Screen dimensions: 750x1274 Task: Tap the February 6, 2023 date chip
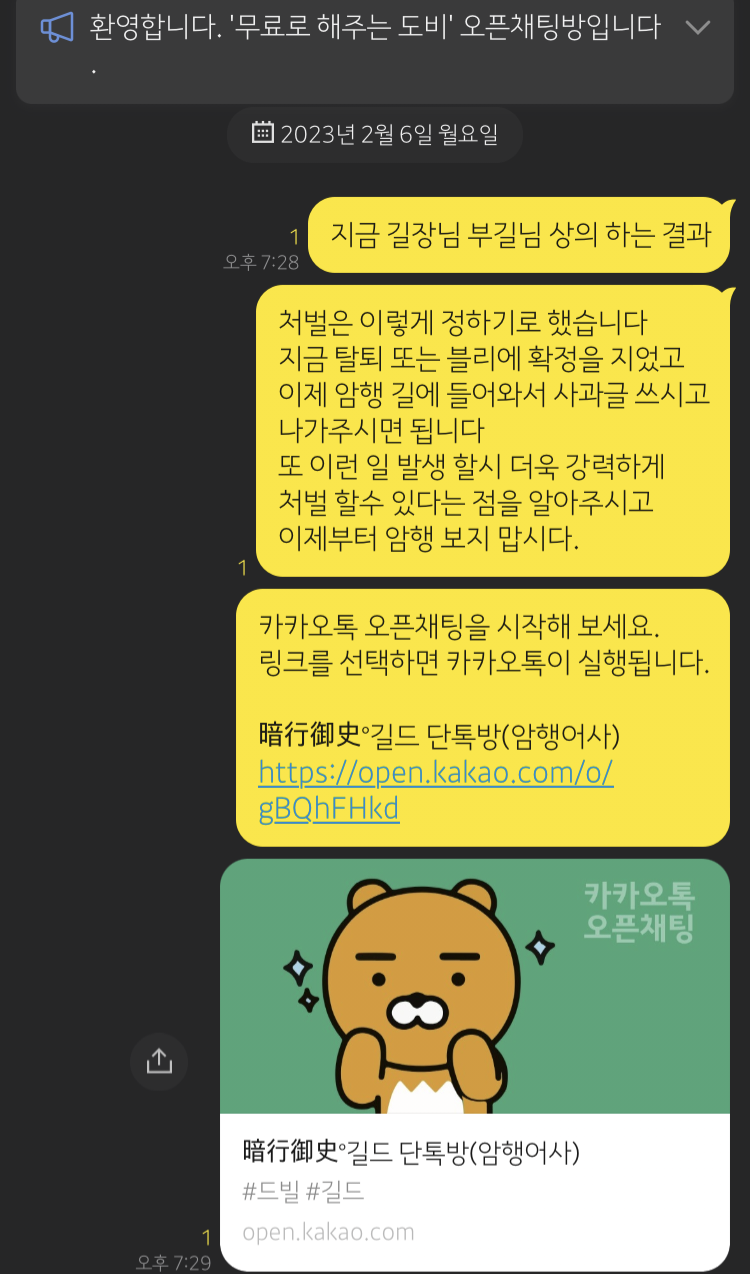(375, 134)
